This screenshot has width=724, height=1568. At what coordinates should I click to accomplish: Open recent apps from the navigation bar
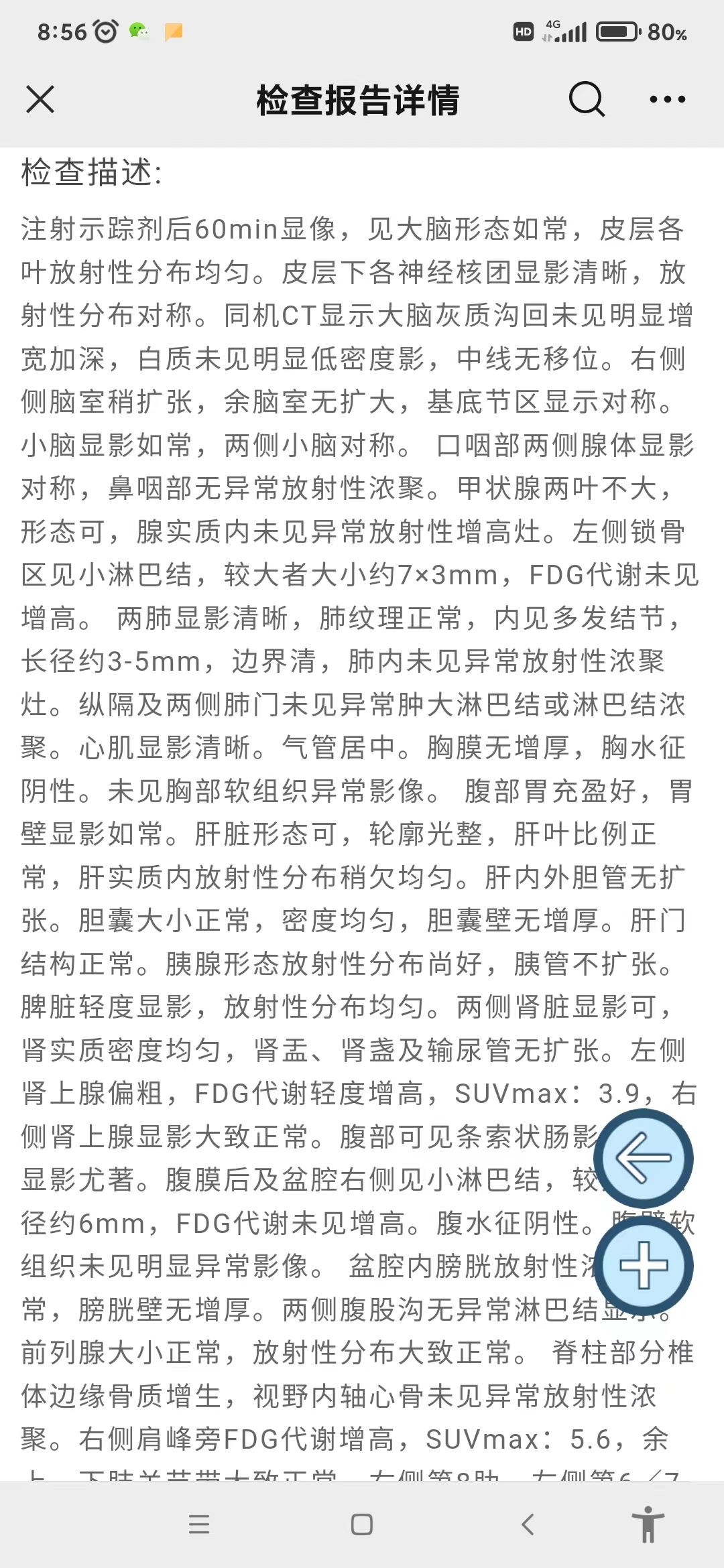(199, 1524)
